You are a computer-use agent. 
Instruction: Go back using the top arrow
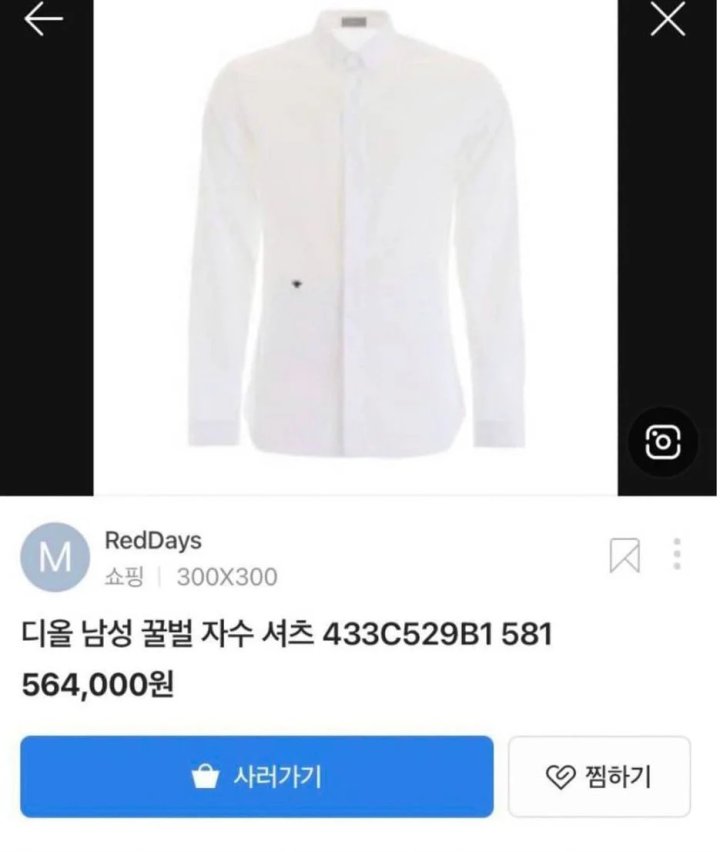[44, 21]
